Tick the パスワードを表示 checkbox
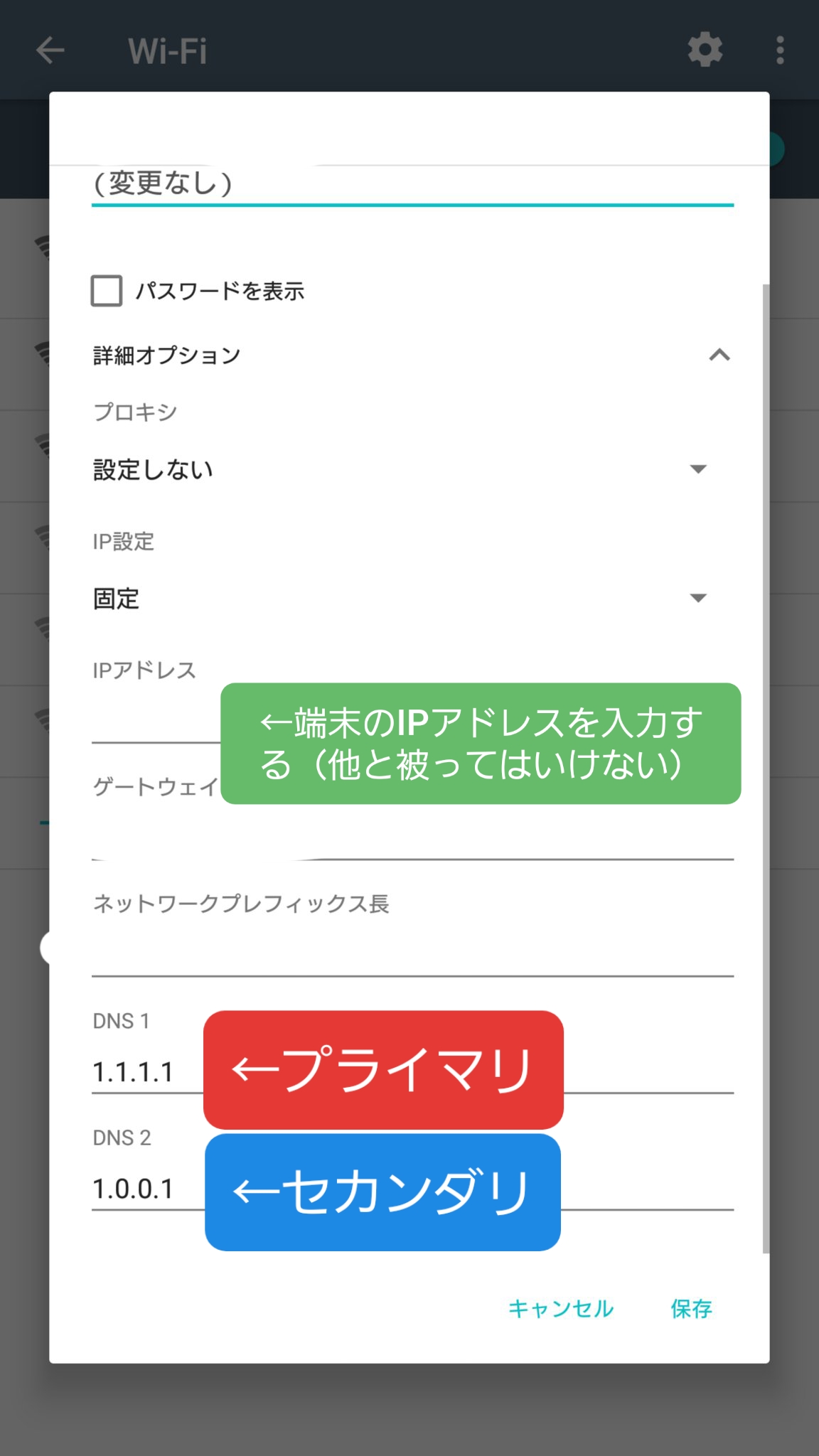The width and height of the screenshot is (819, 1456). 107,291
